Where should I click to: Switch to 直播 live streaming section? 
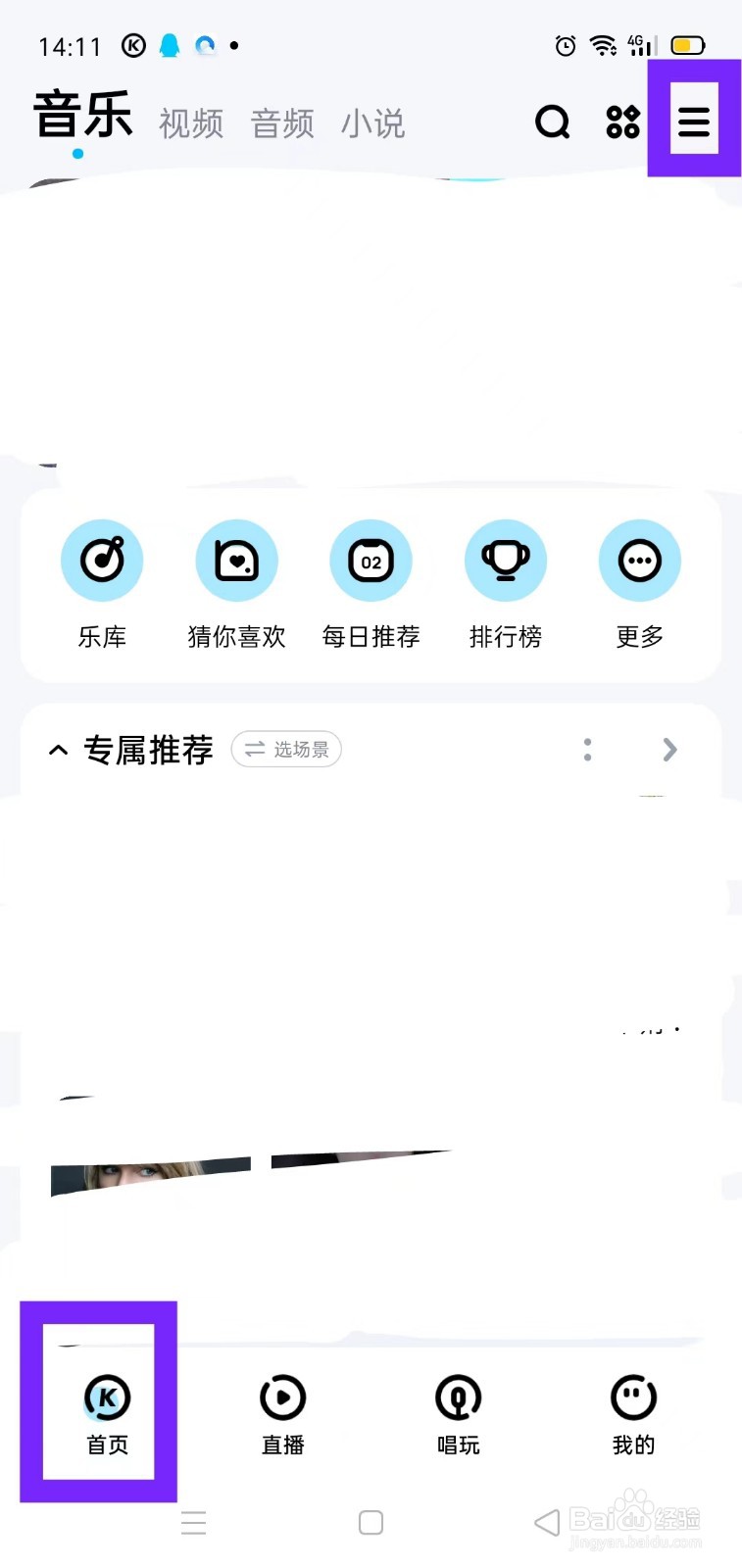coord(282,1411)
